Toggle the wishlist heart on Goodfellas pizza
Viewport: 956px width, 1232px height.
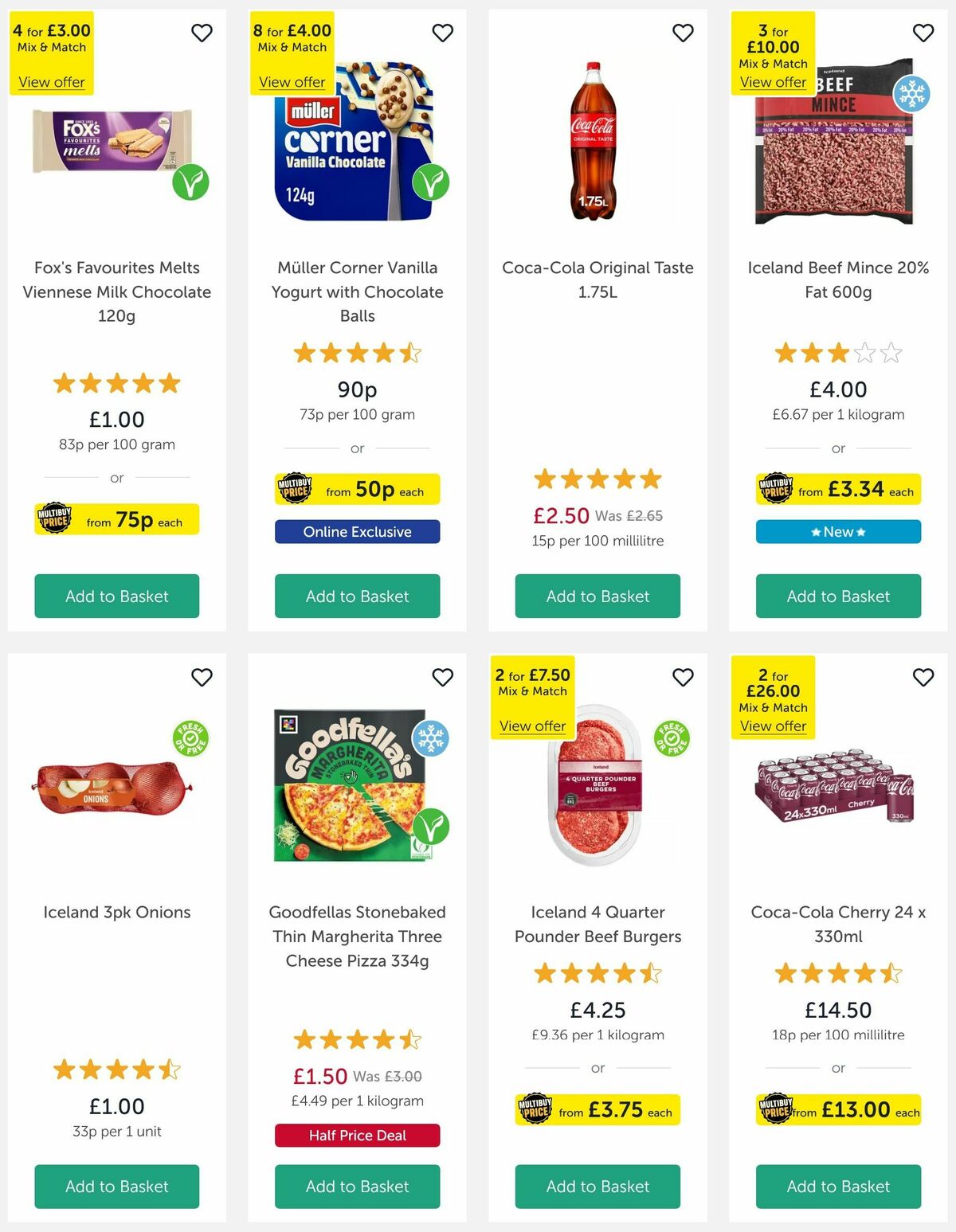tap(443, 677)
